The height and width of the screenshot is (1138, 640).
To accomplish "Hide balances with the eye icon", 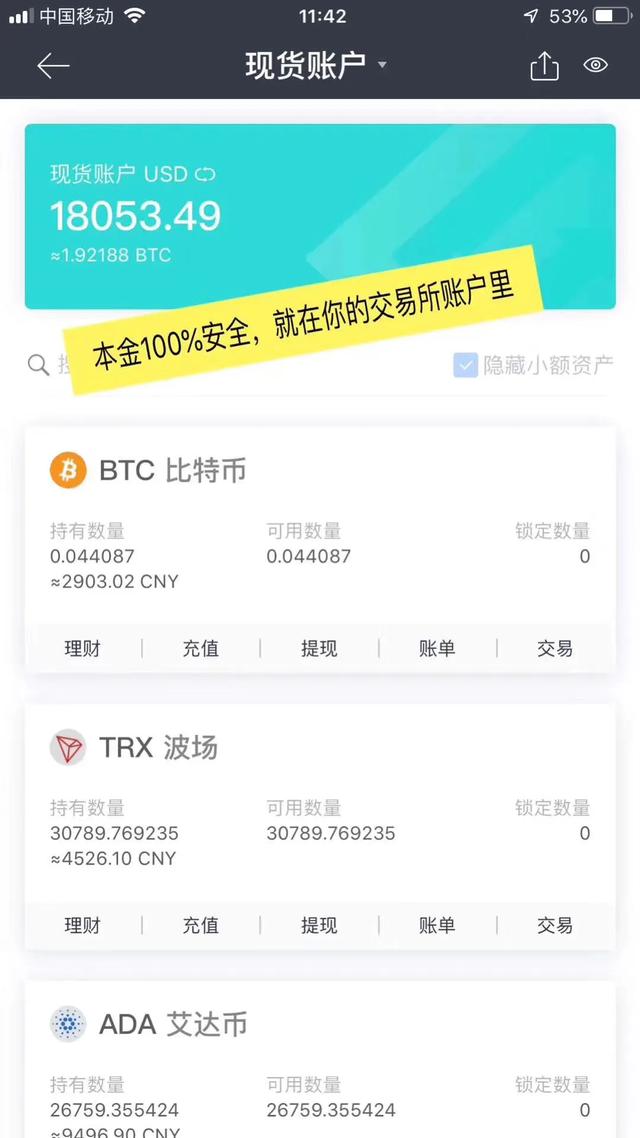I will coord(595,66).
